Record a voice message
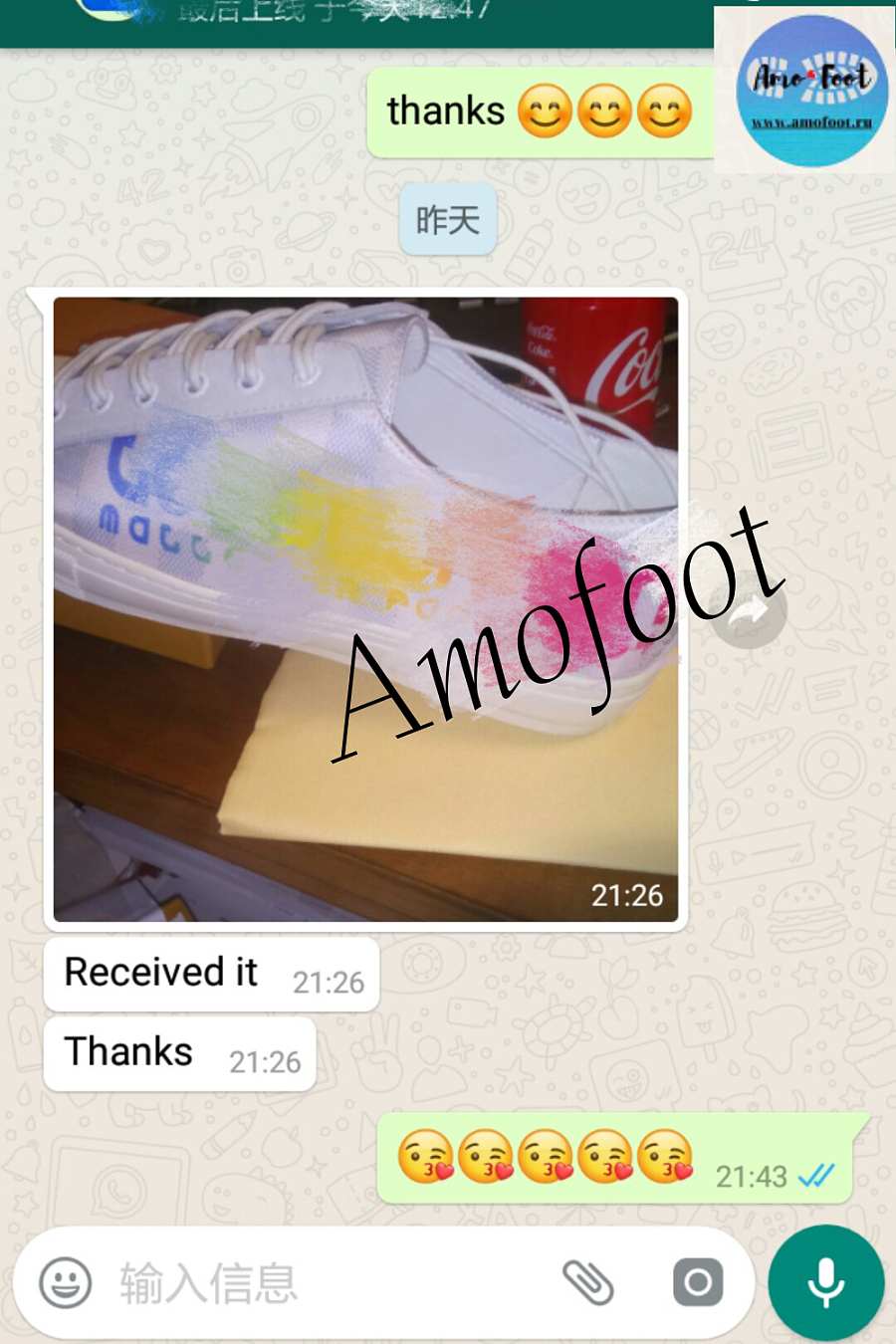Viewport: 896px width, 1344px height. click(825, 1282)
